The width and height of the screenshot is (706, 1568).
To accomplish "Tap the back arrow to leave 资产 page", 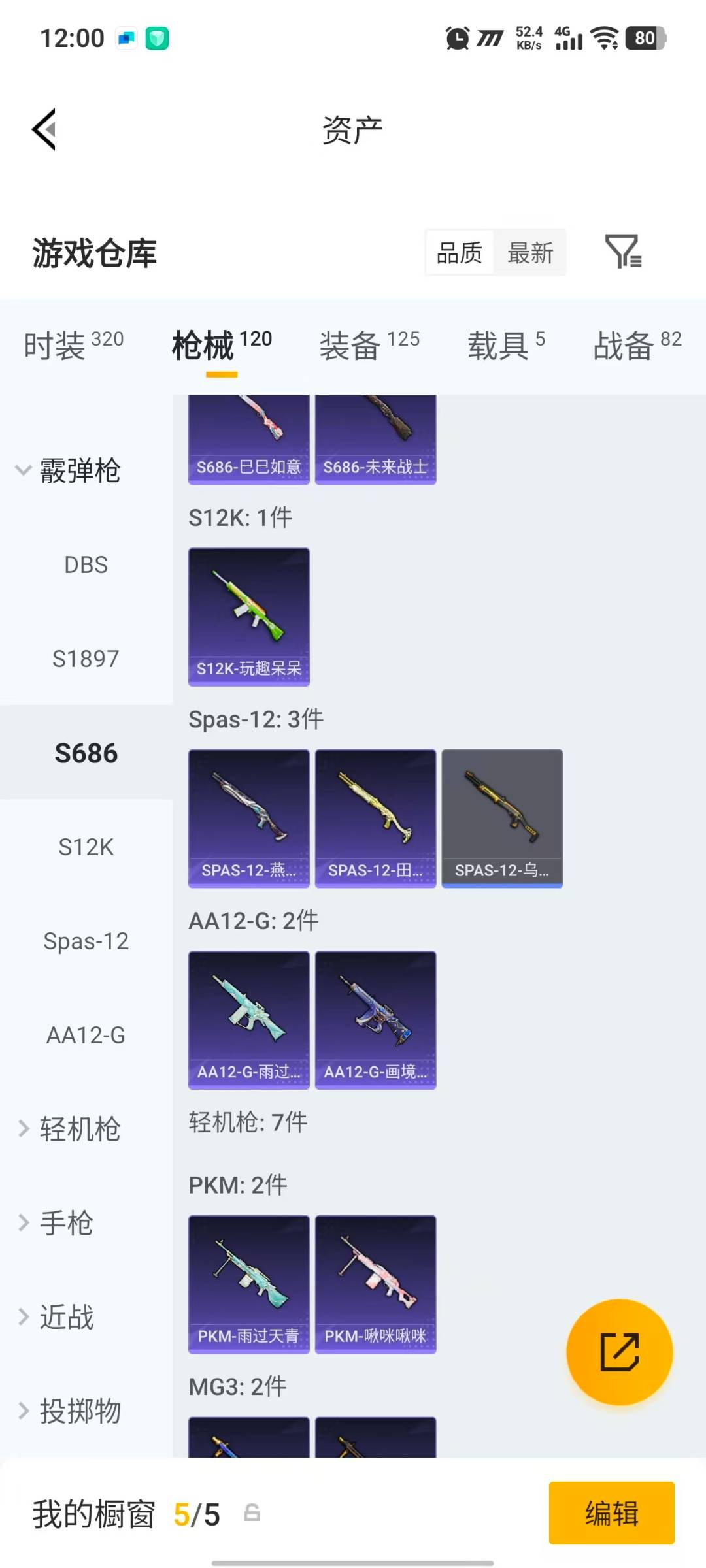I will (x=43, y=129).
